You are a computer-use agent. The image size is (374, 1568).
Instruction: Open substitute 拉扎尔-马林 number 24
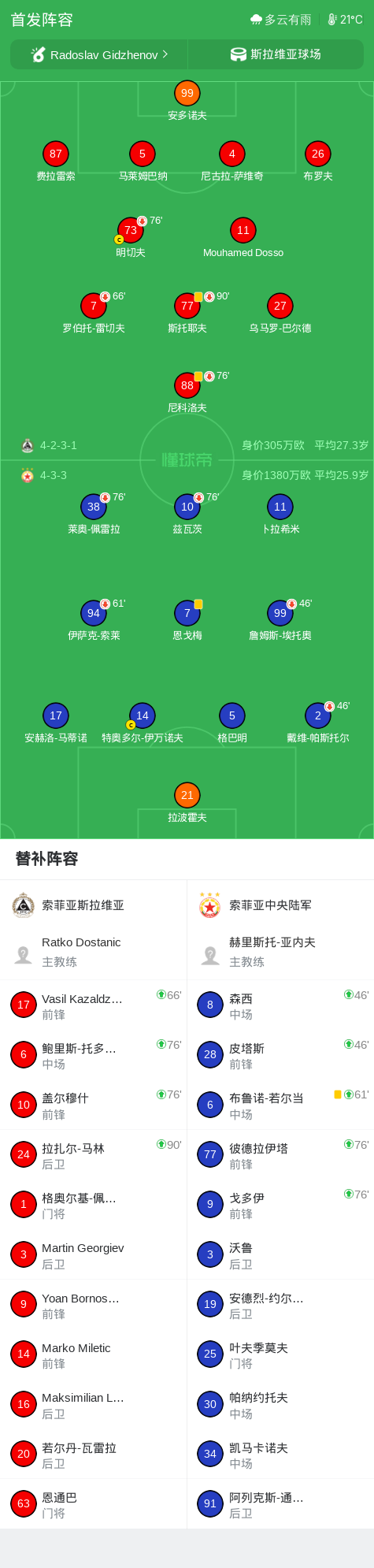tap(94, 1155)
